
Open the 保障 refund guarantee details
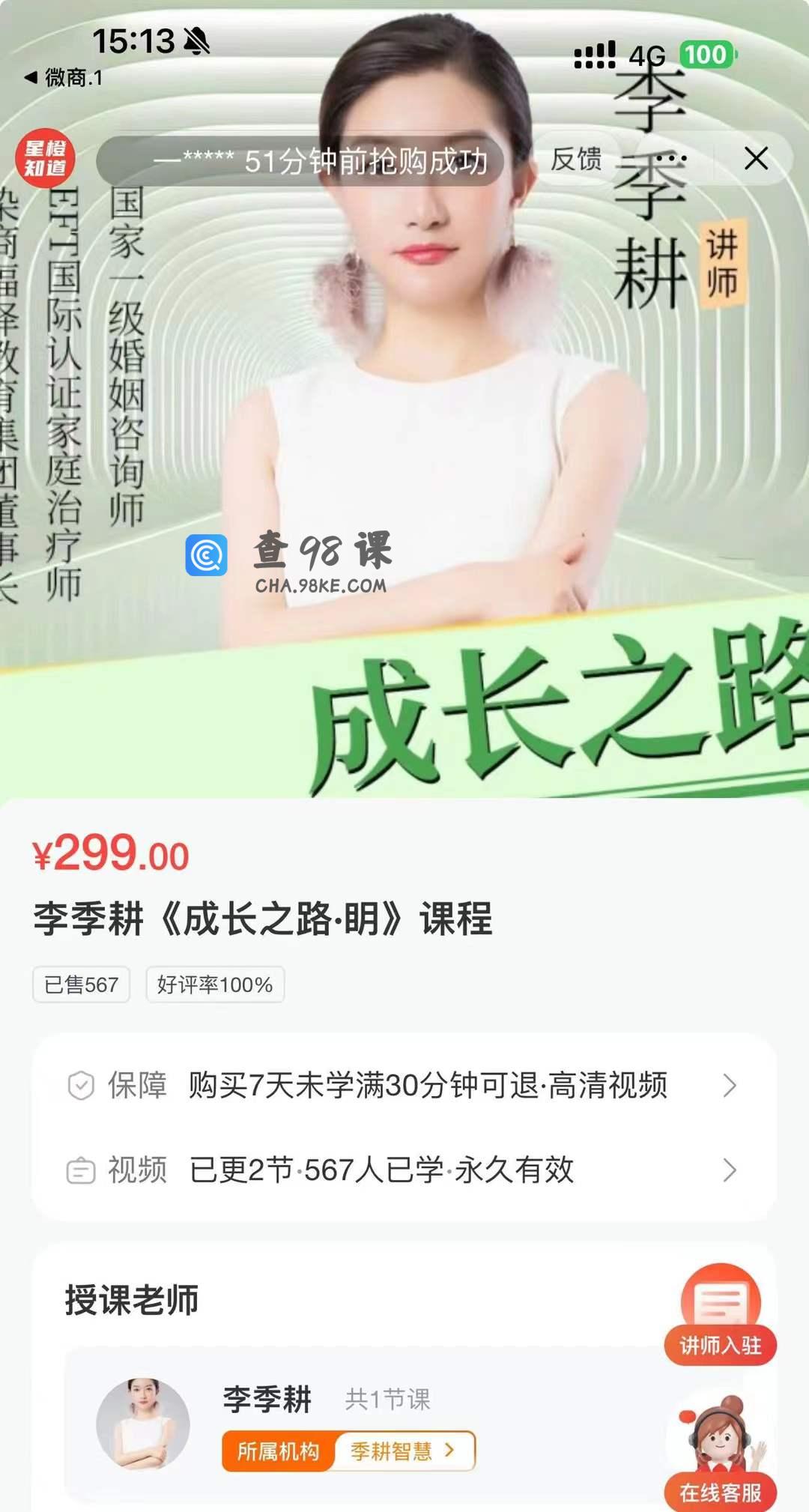403,1085
